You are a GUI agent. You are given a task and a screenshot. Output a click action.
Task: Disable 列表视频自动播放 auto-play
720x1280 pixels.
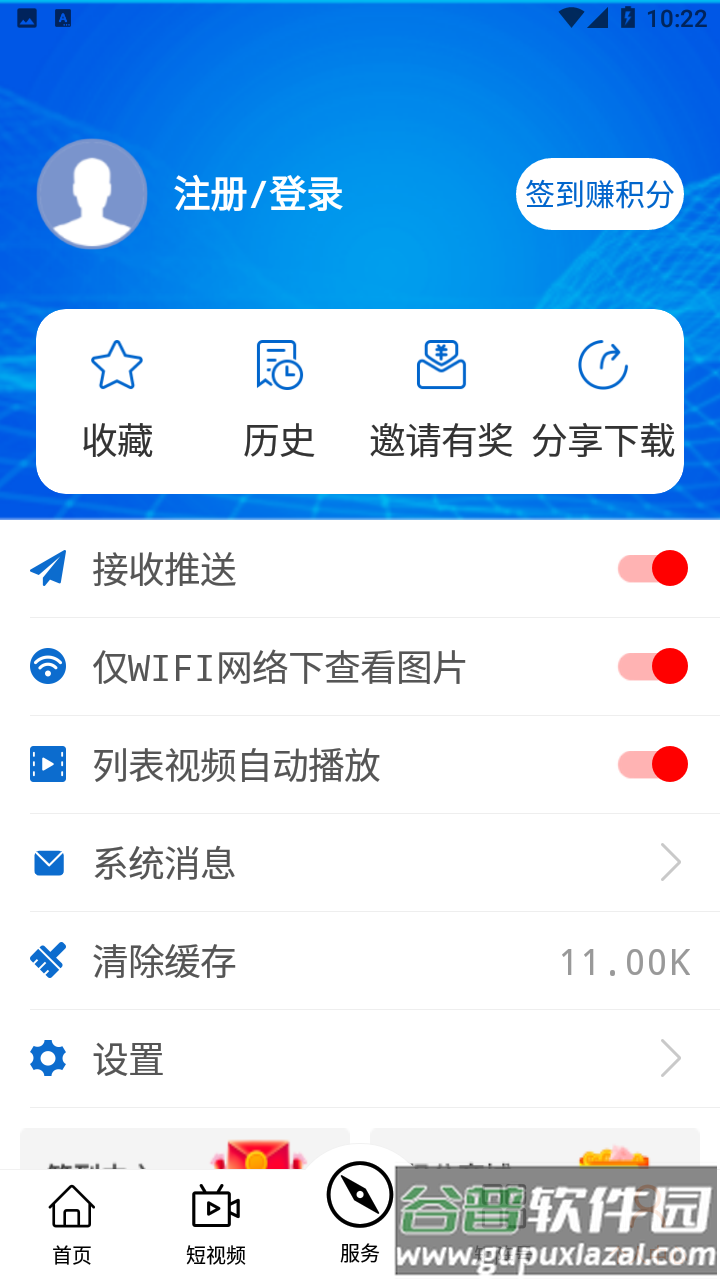(x=652, y=764)
